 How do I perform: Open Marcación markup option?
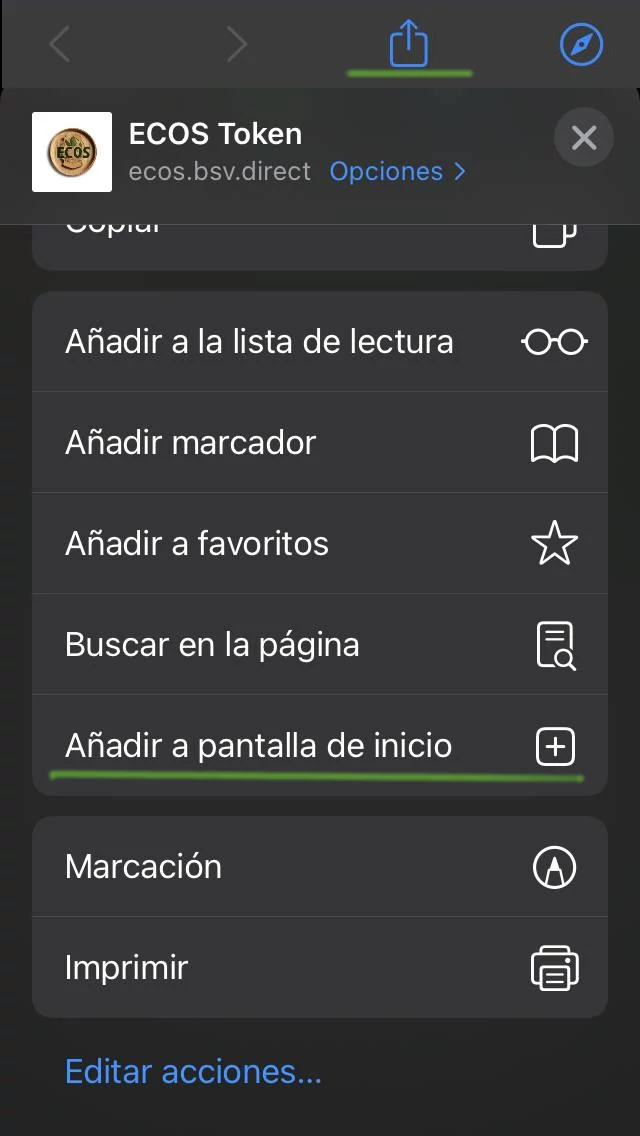320,867
